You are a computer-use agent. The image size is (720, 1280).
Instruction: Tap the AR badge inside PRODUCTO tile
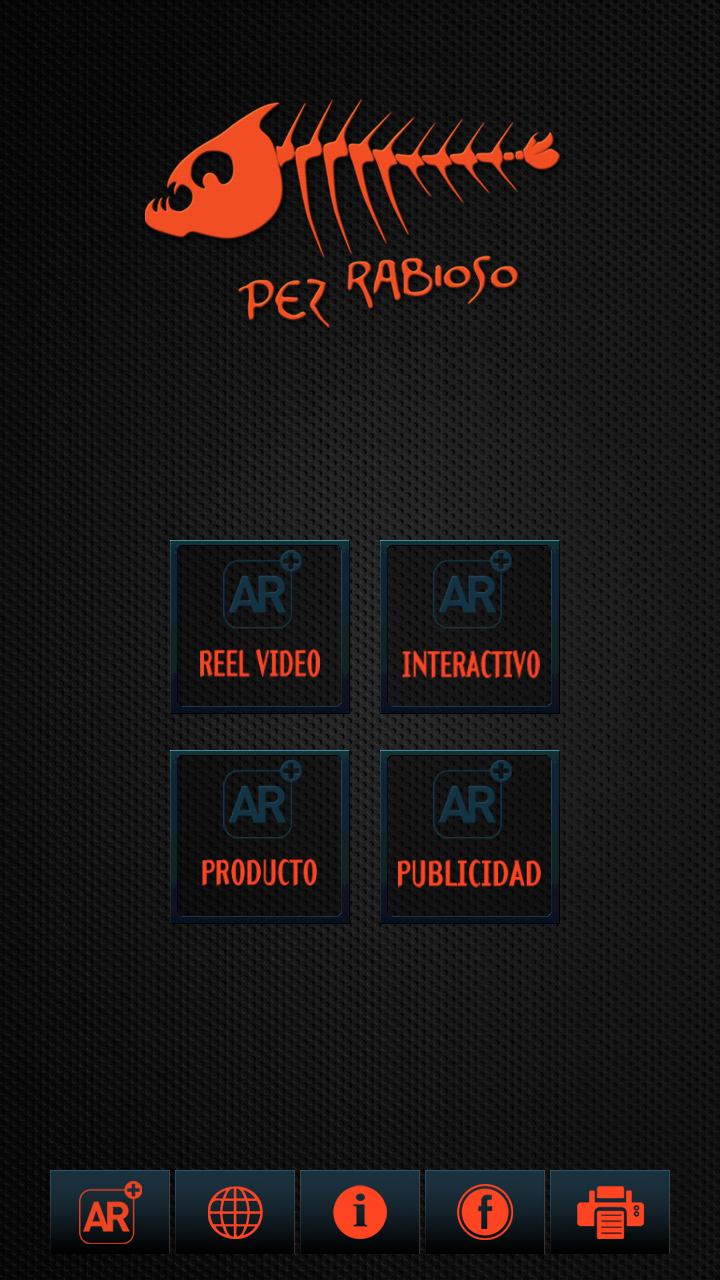259,802
